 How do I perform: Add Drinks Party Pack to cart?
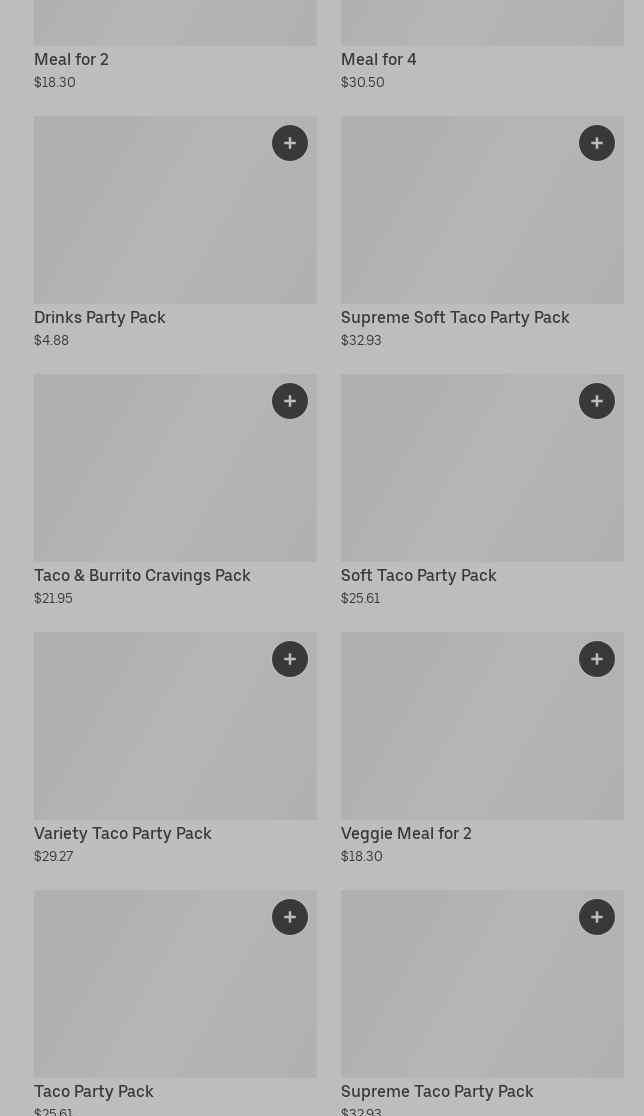pyautogui.click(x=290, y=143)
